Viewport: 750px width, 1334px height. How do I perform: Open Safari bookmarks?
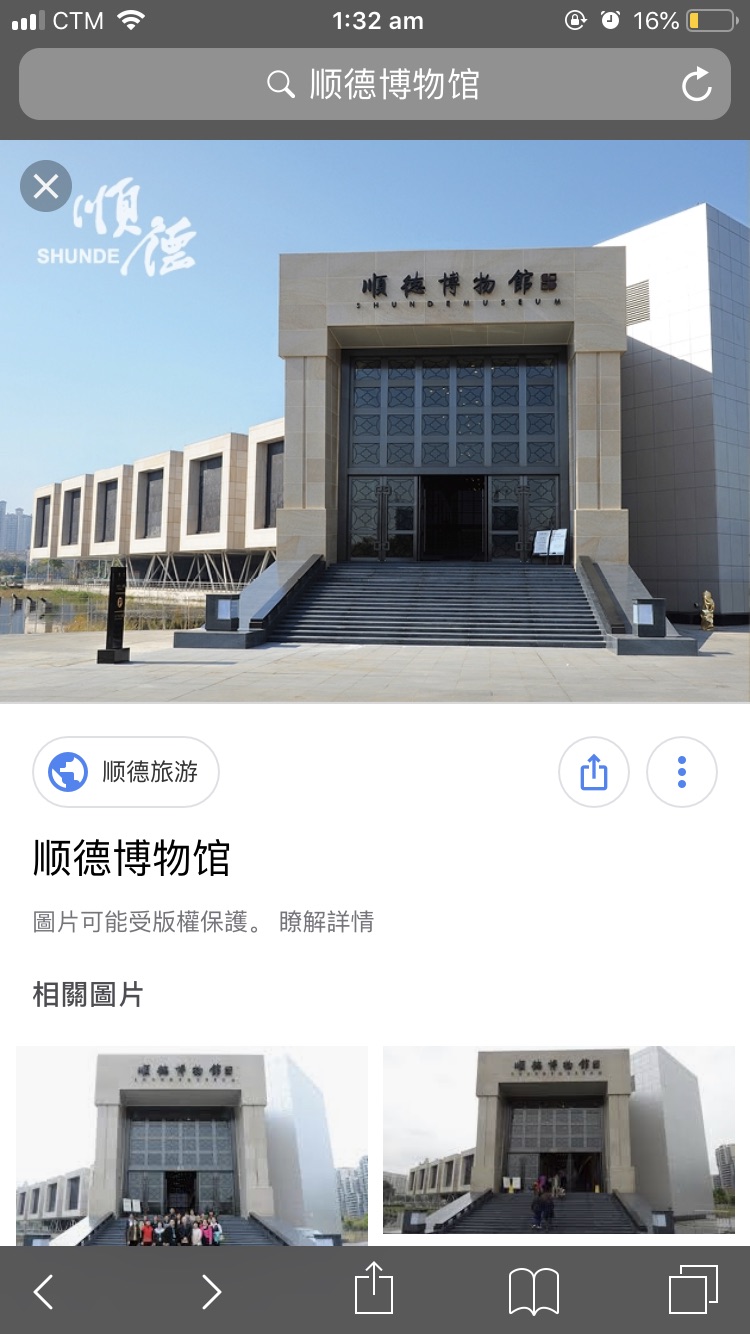click(533, 1291)
